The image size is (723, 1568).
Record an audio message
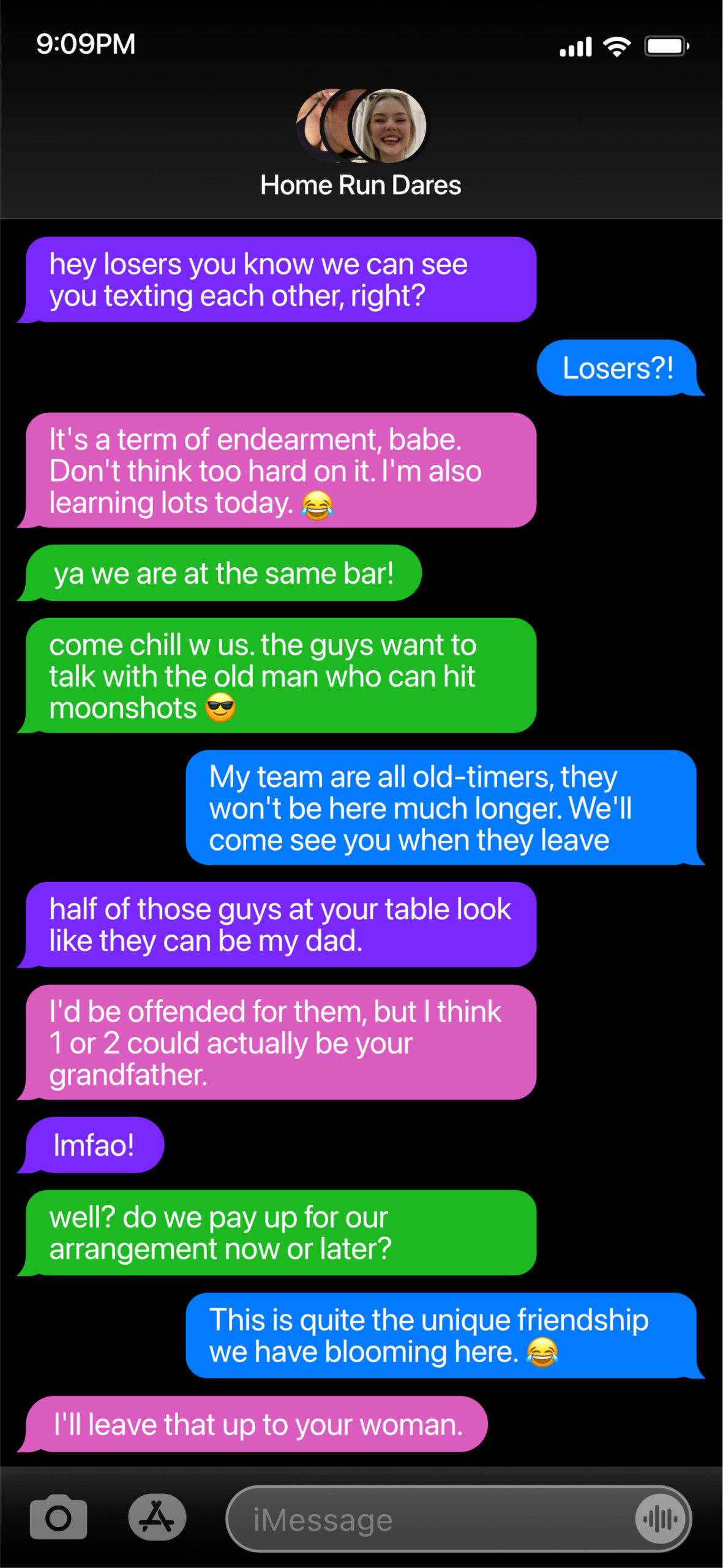(x=659, y=1519)
